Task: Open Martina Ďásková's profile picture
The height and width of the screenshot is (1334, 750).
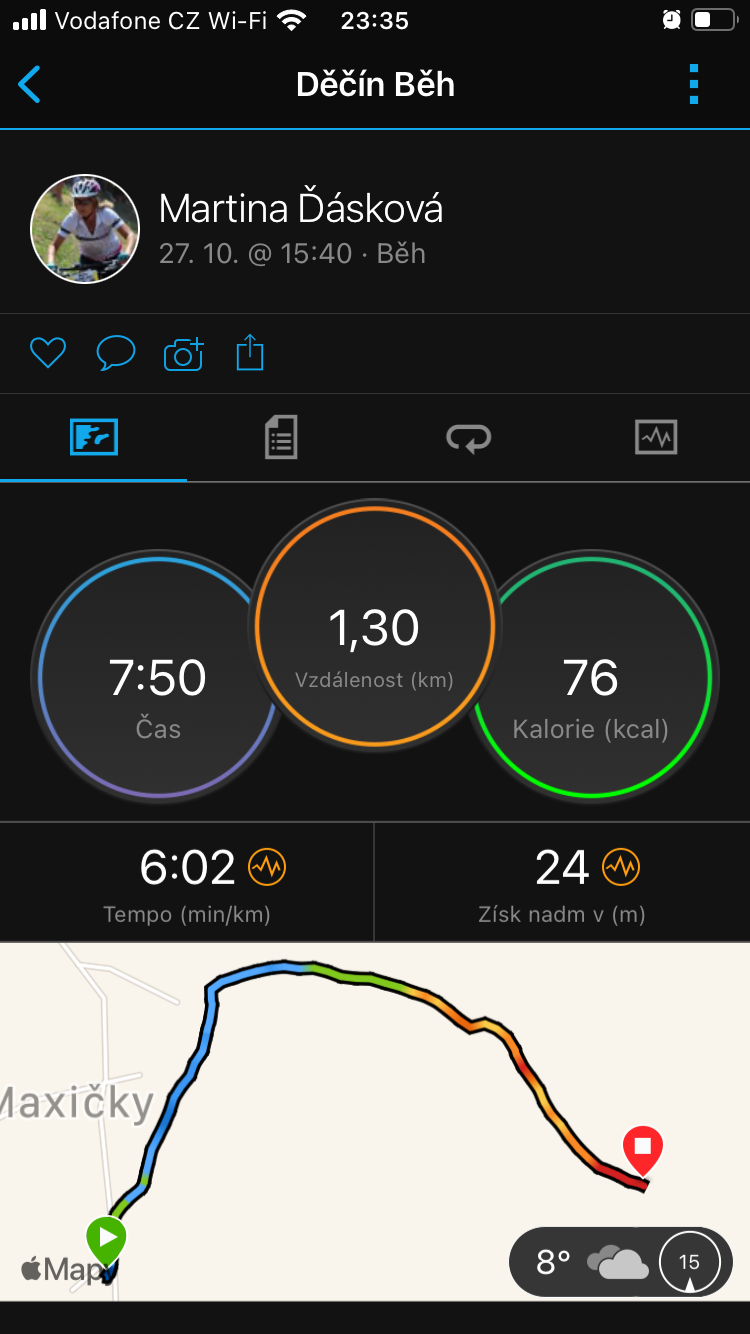Action: 85,229
